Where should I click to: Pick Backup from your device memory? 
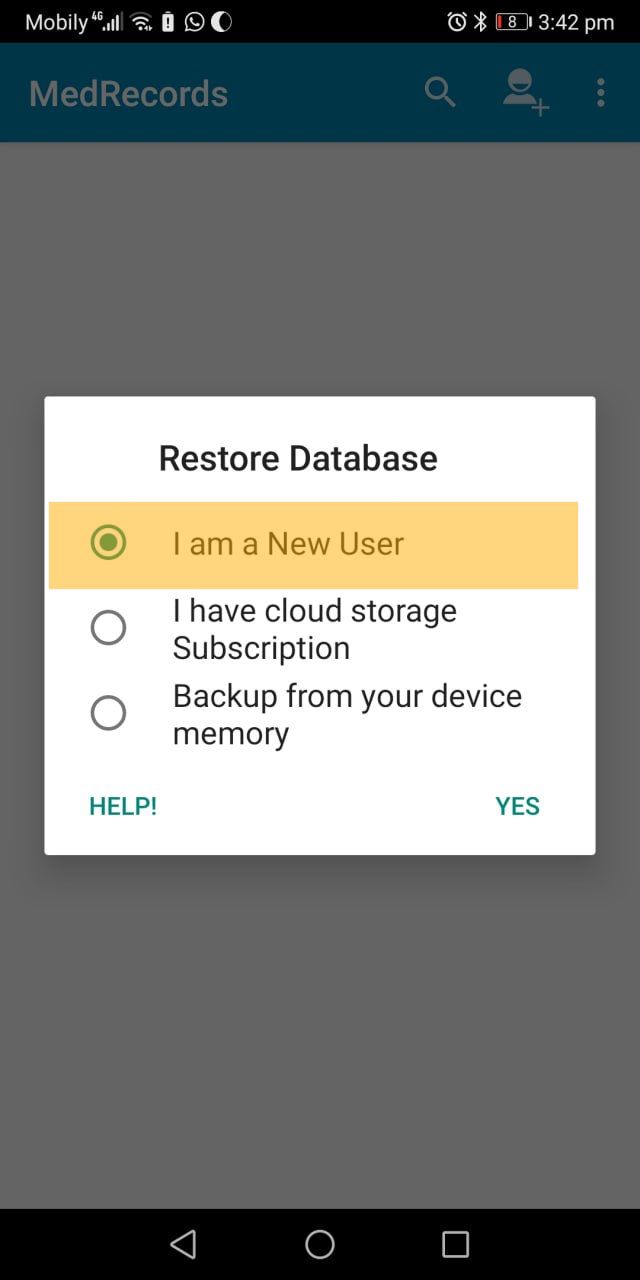(x=313, y=714)
